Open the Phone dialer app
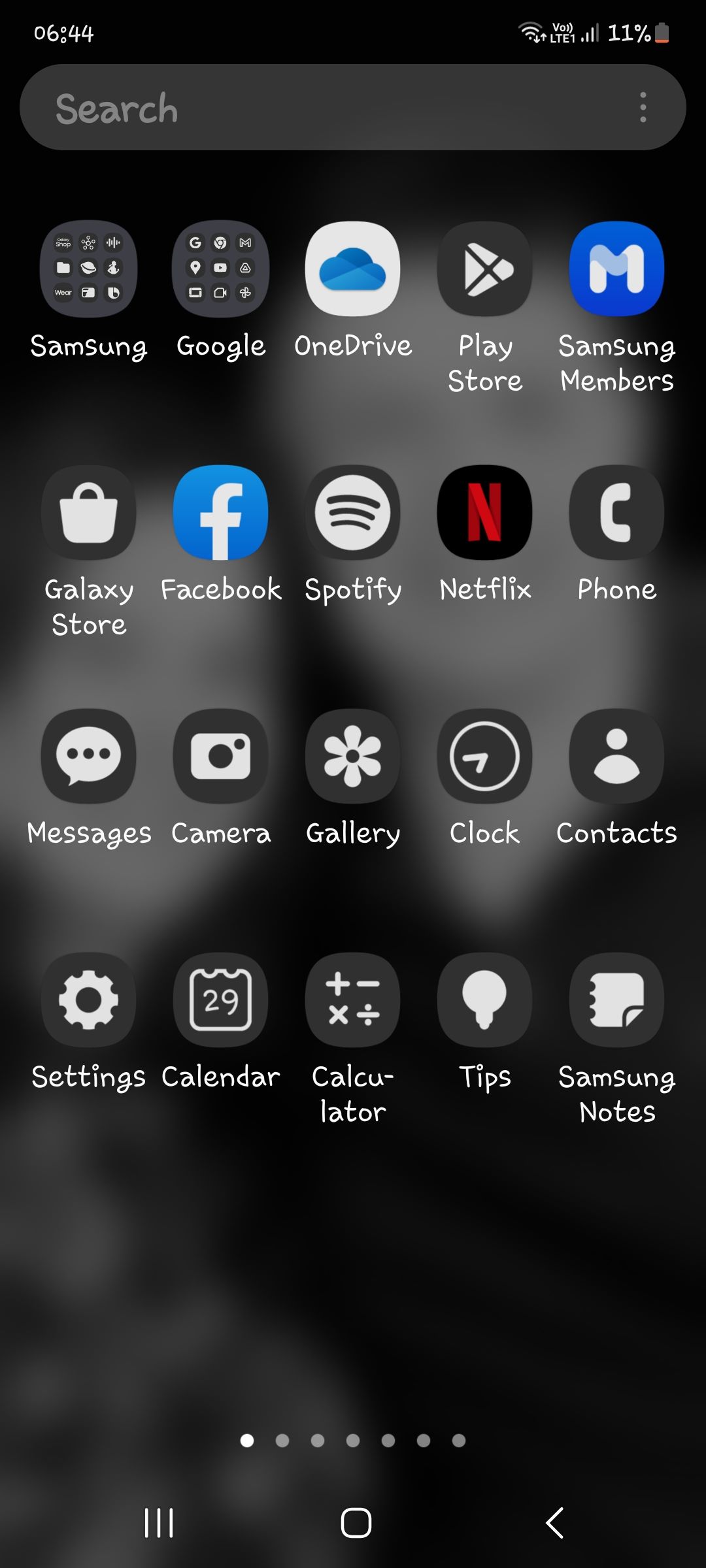Screen dimensions: 706x1568 click(617, 513)
